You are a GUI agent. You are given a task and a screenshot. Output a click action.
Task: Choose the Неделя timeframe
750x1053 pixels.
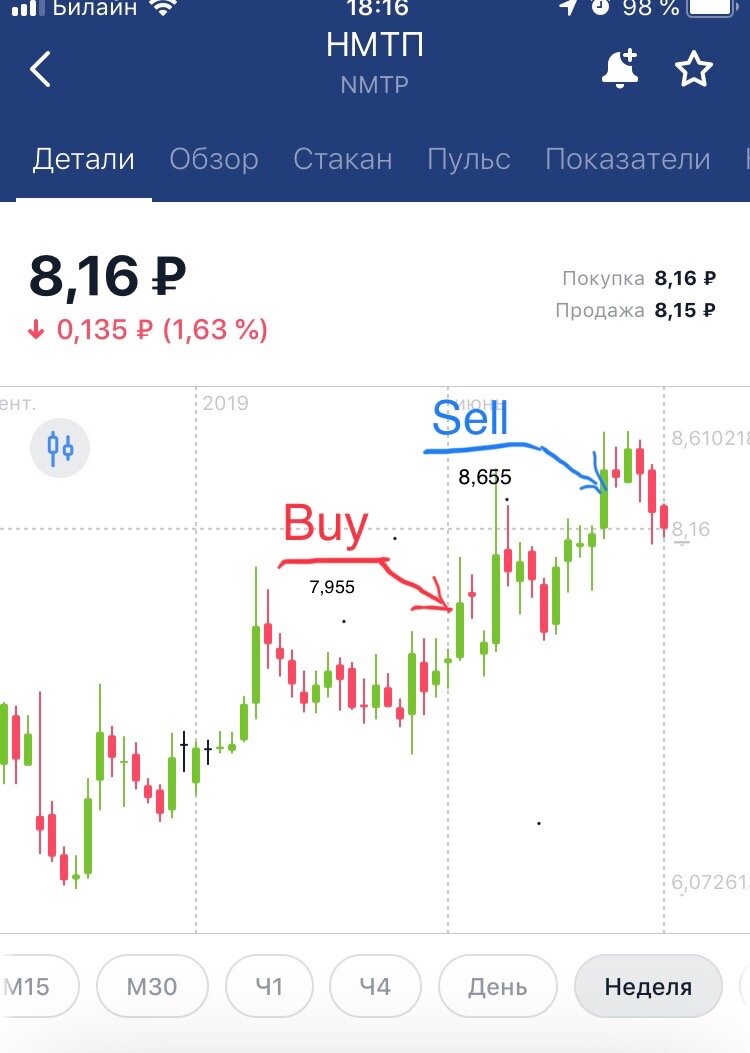coord(647,987)
